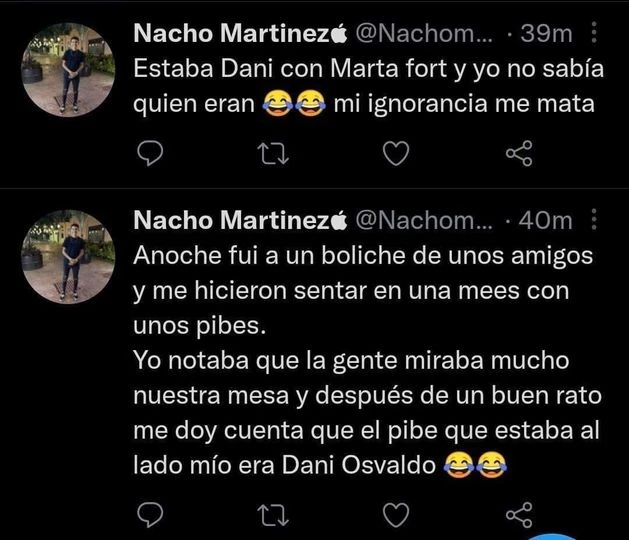Open overflow menu on the 39m tweet
629x540 pixels.
(x=596, y=34)
